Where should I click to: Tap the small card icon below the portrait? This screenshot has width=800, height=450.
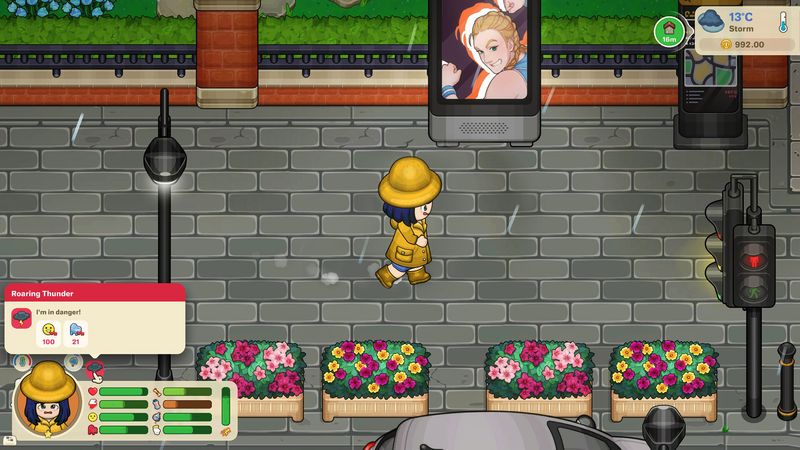9,438
